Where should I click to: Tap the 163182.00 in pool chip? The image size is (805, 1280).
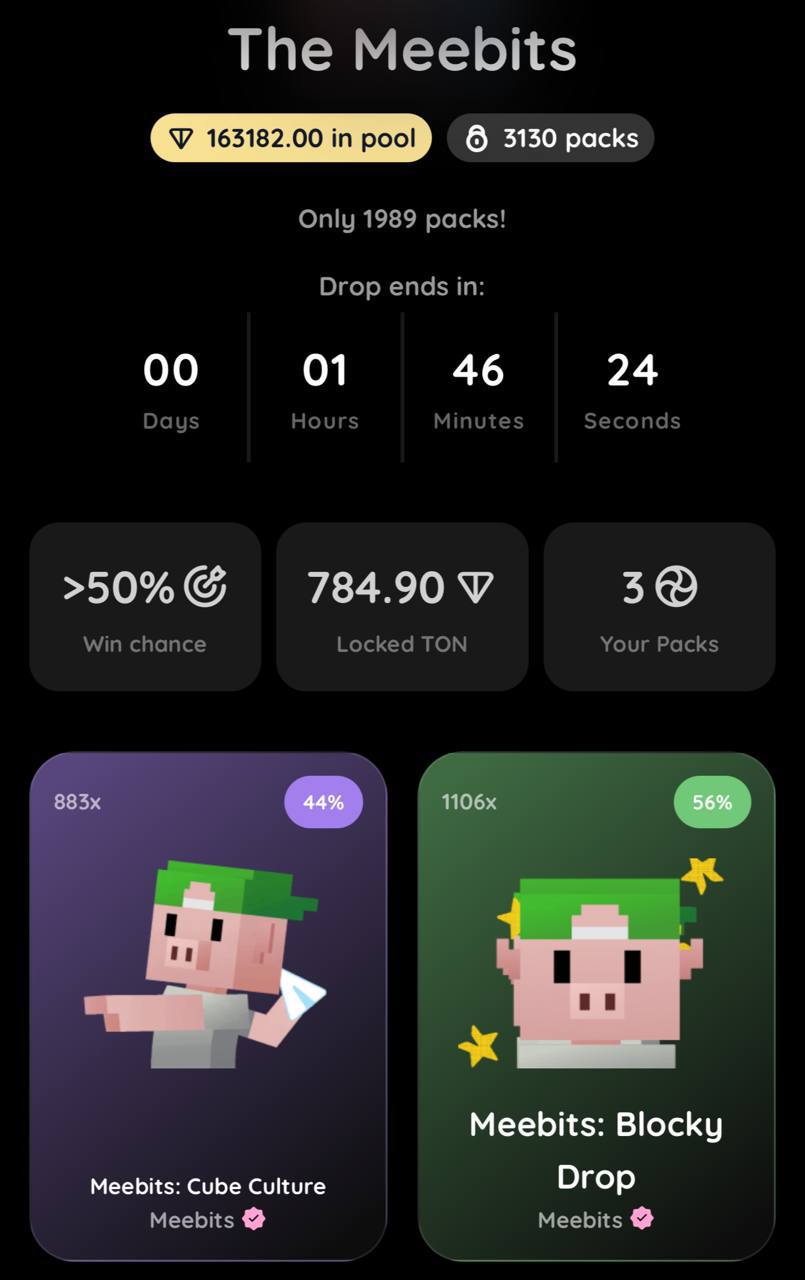tap(291, 138)
